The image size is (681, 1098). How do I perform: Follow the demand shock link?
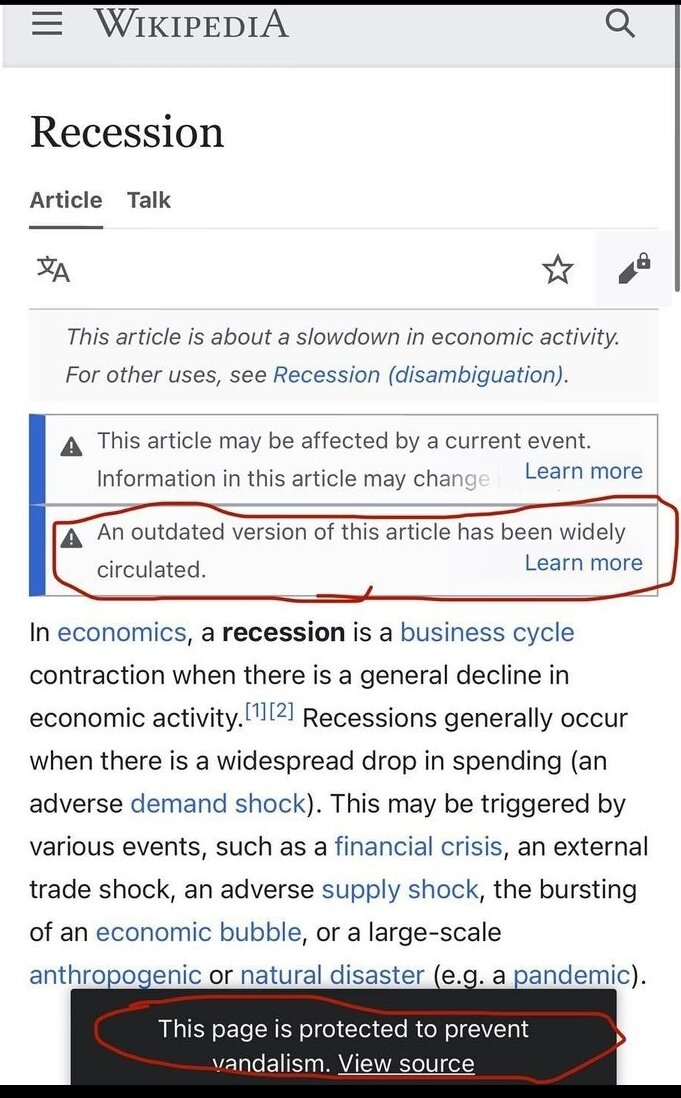point(218,803)
